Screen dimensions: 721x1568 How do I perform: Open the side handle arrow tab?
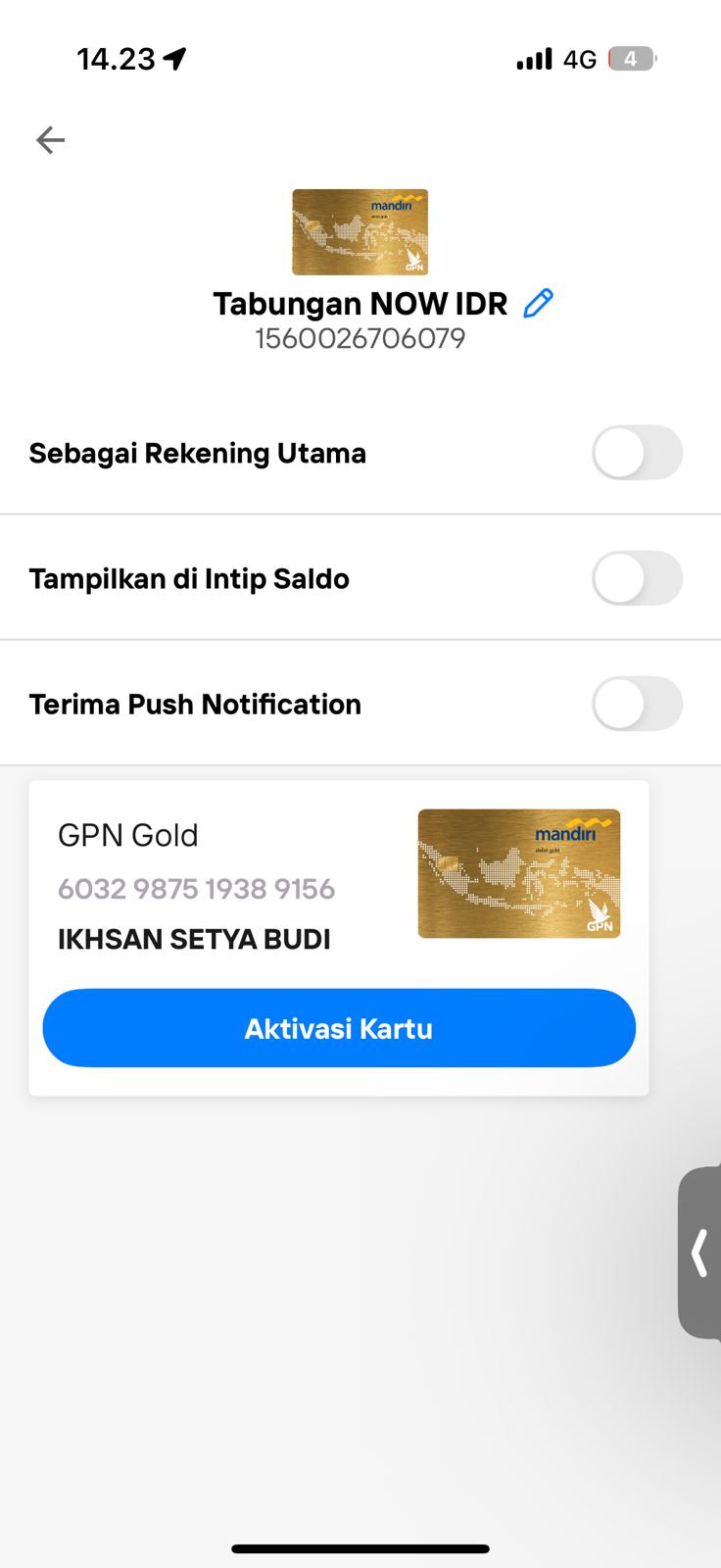click(699, 1252)
